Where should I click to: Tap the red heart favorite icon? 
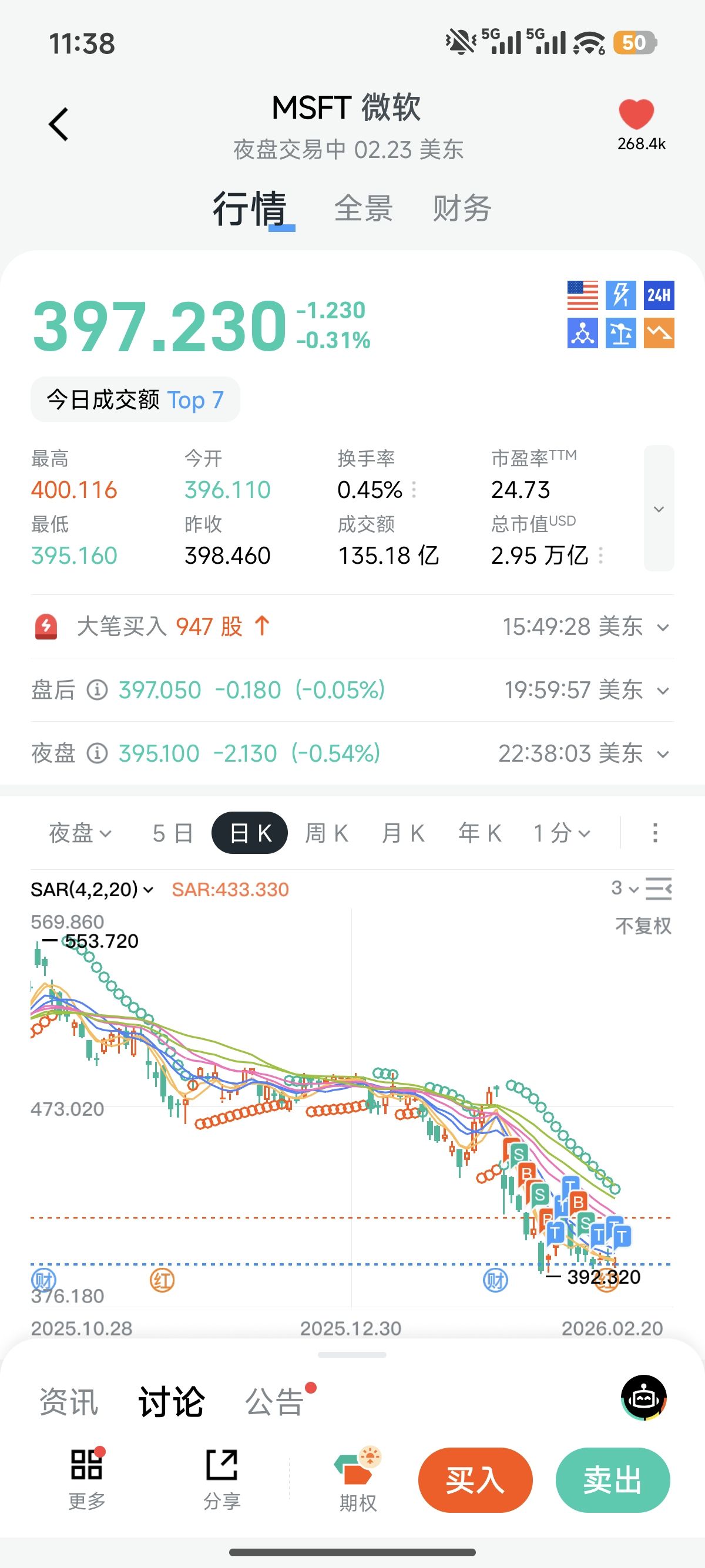[x=636, y=115]
